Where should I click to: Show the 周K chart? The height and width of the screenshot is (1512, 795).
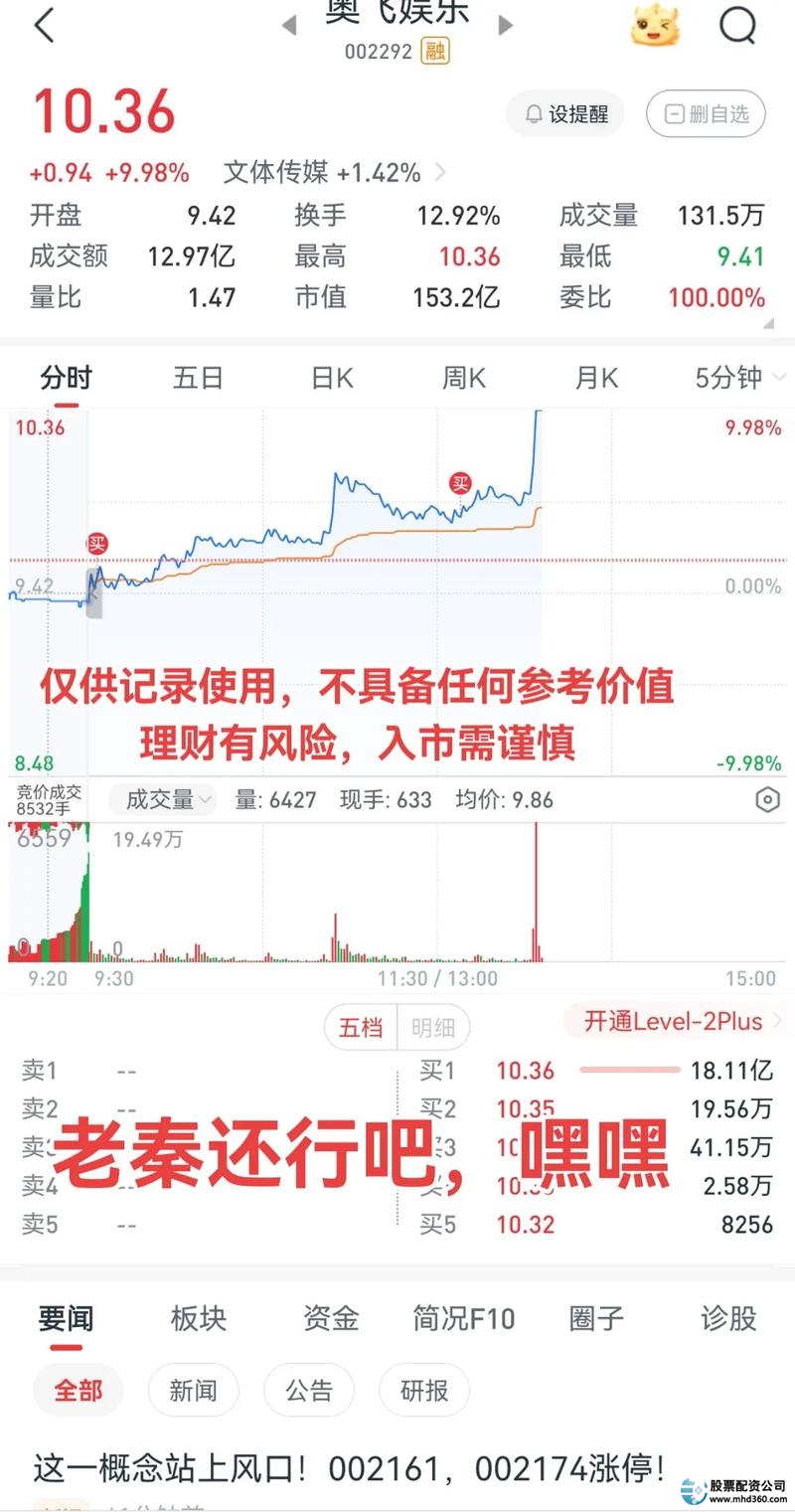463,378
